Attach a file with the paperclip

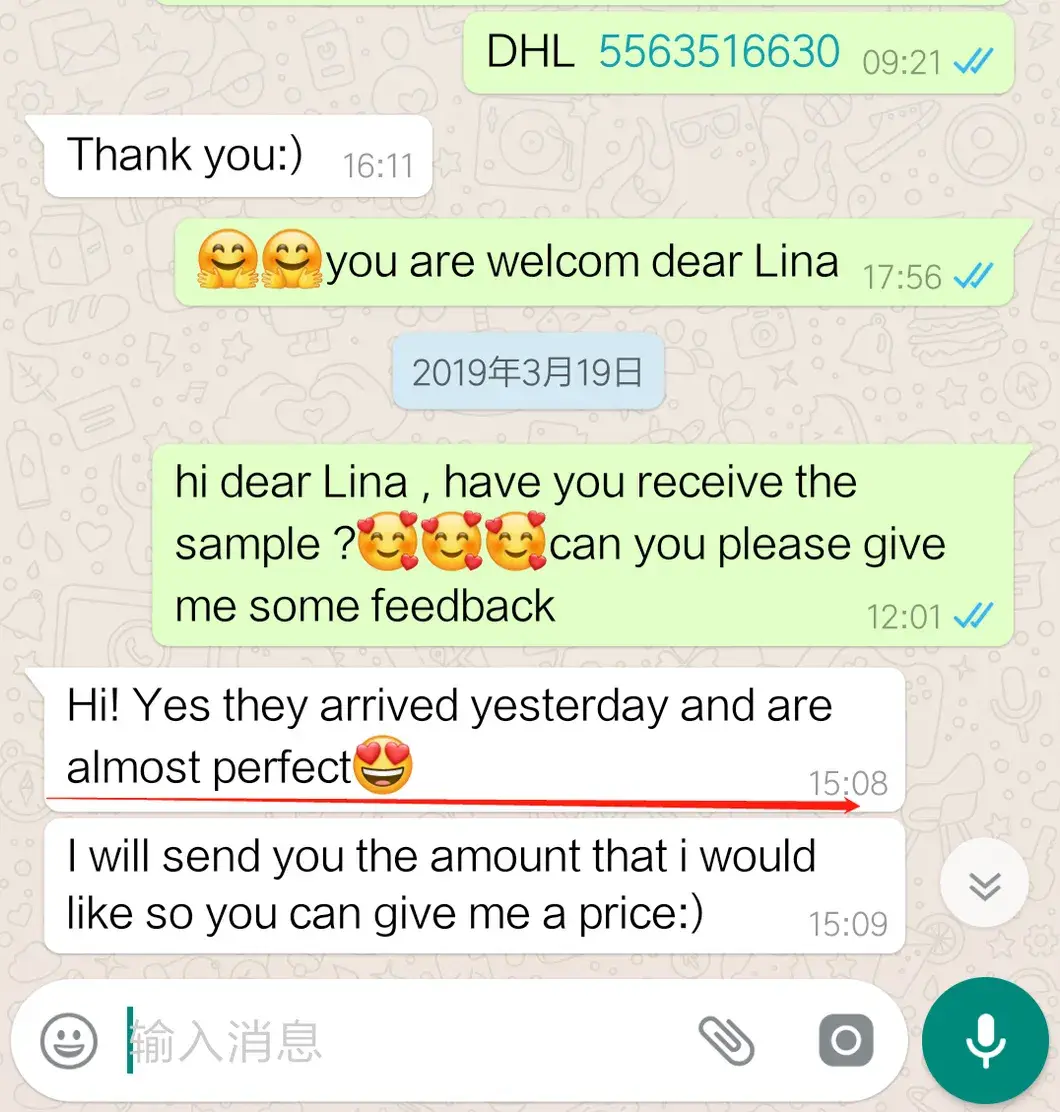(726, 1040)
